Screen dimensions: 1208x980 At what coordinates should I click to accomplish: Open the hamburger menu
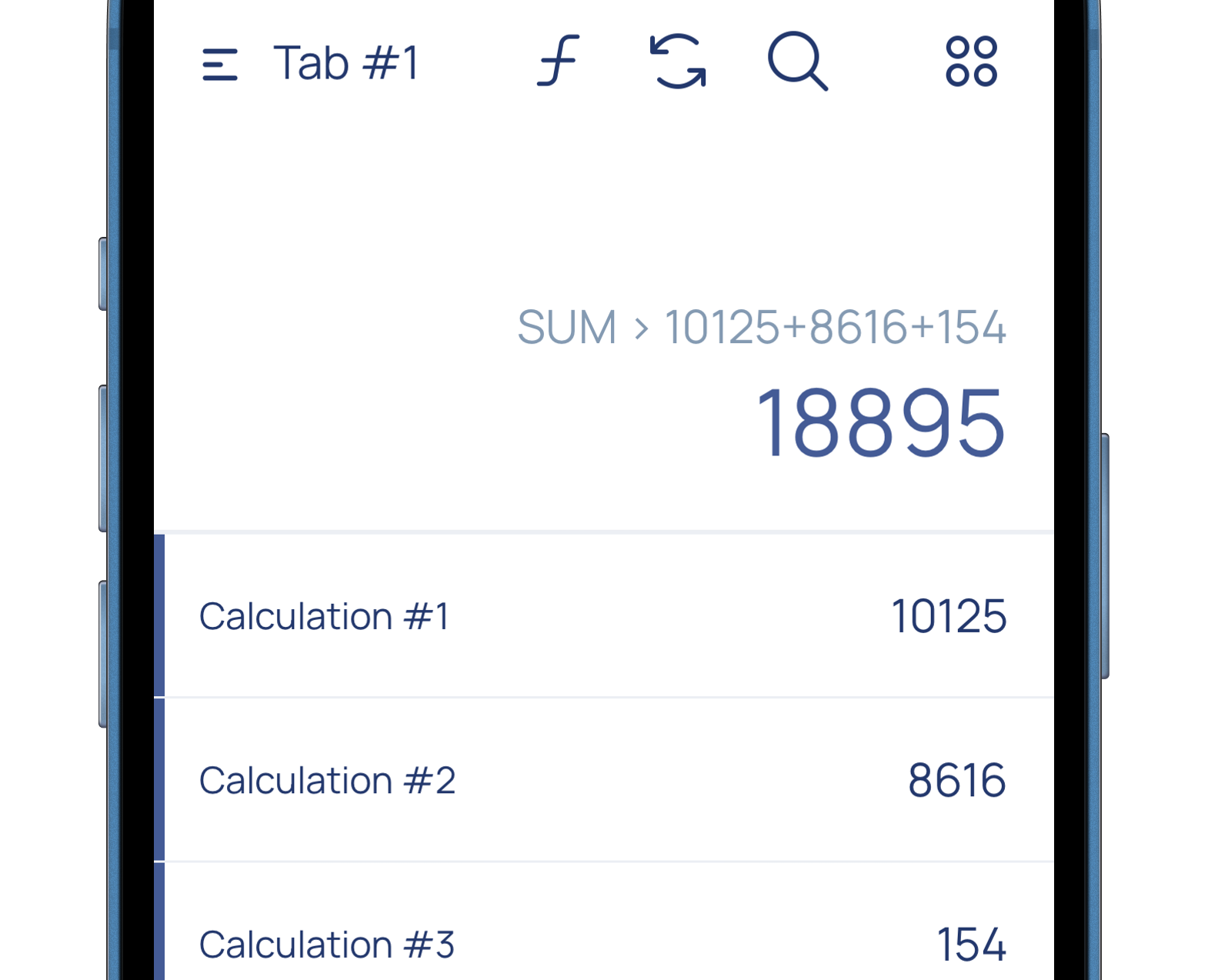[x=219, y=64]
